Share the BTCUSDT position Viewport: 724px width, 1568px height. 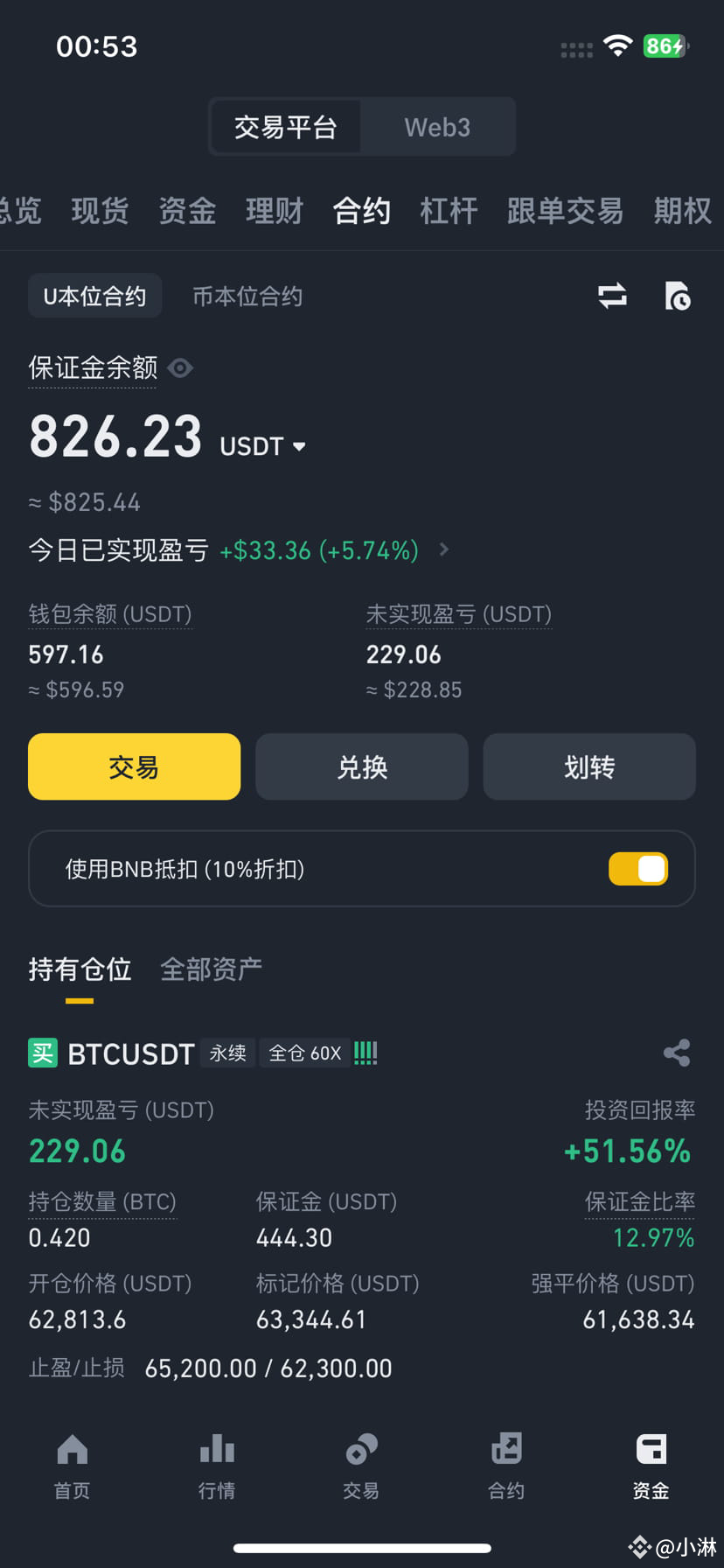pyautogui.click(x=677, y=1053)
